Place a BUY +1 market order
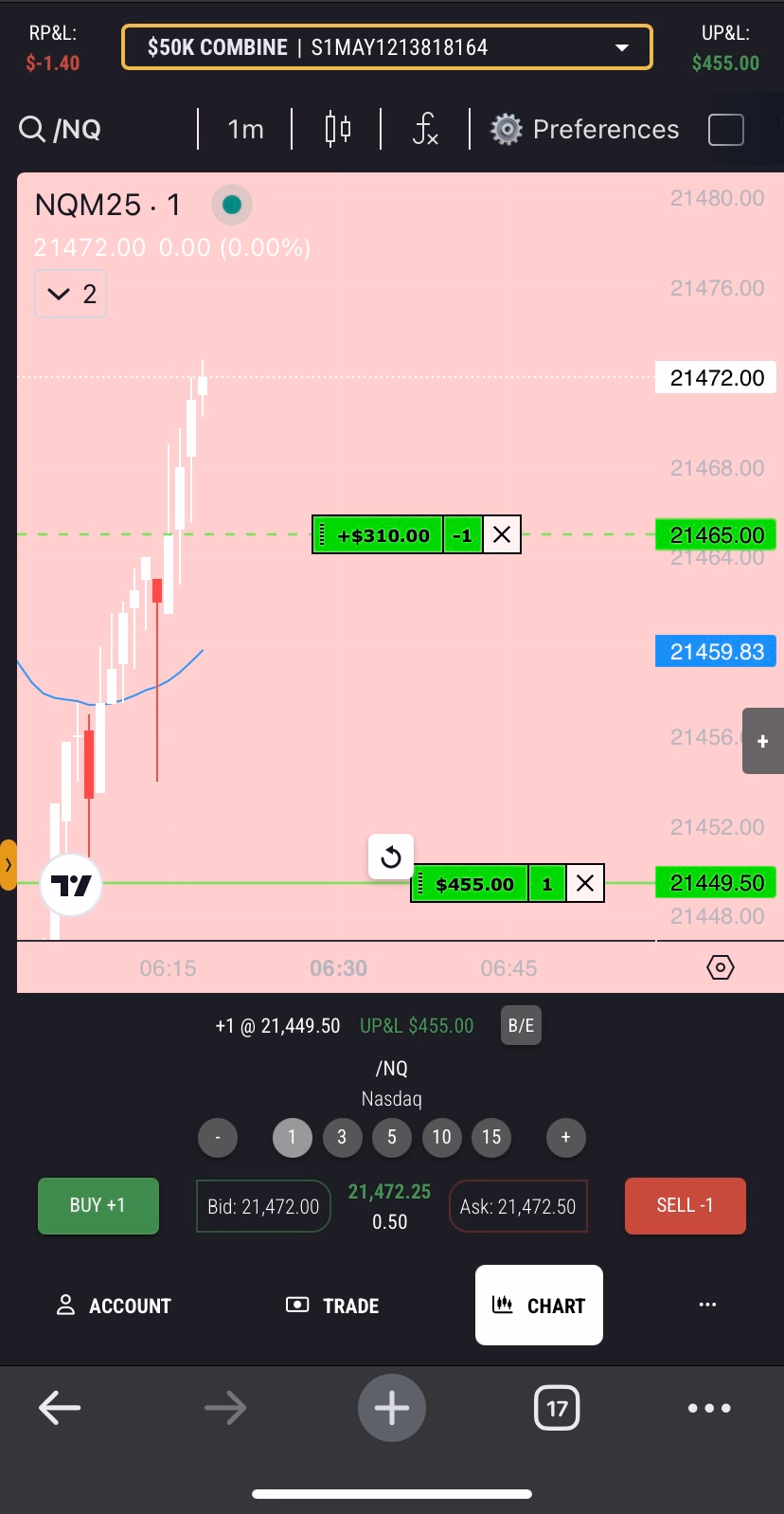Screen dimensions: 784x1514 98,1205
